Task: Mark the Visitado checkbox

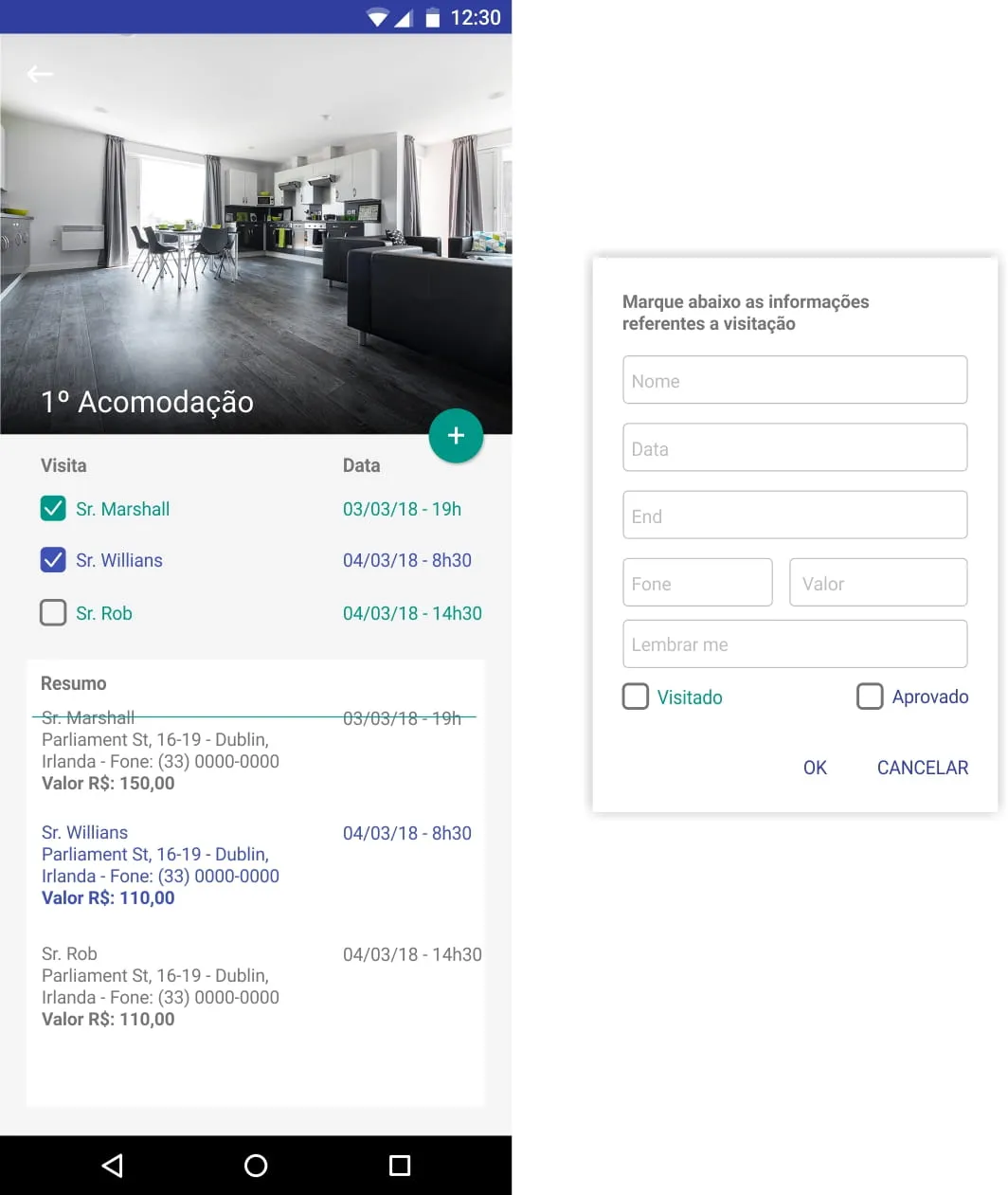Action: (636, 697)
